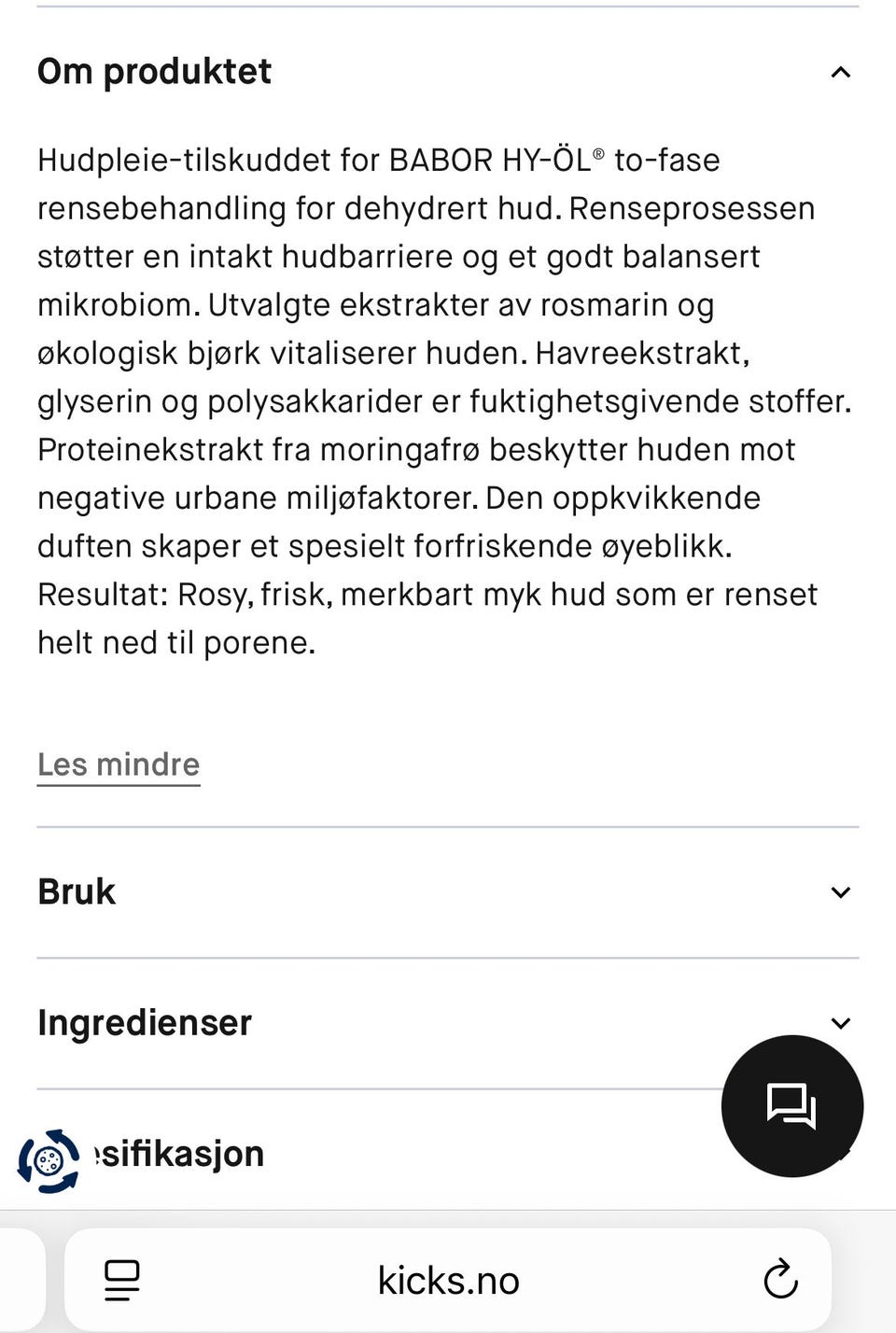Tap the kicks.no address field

(448, 1280)
